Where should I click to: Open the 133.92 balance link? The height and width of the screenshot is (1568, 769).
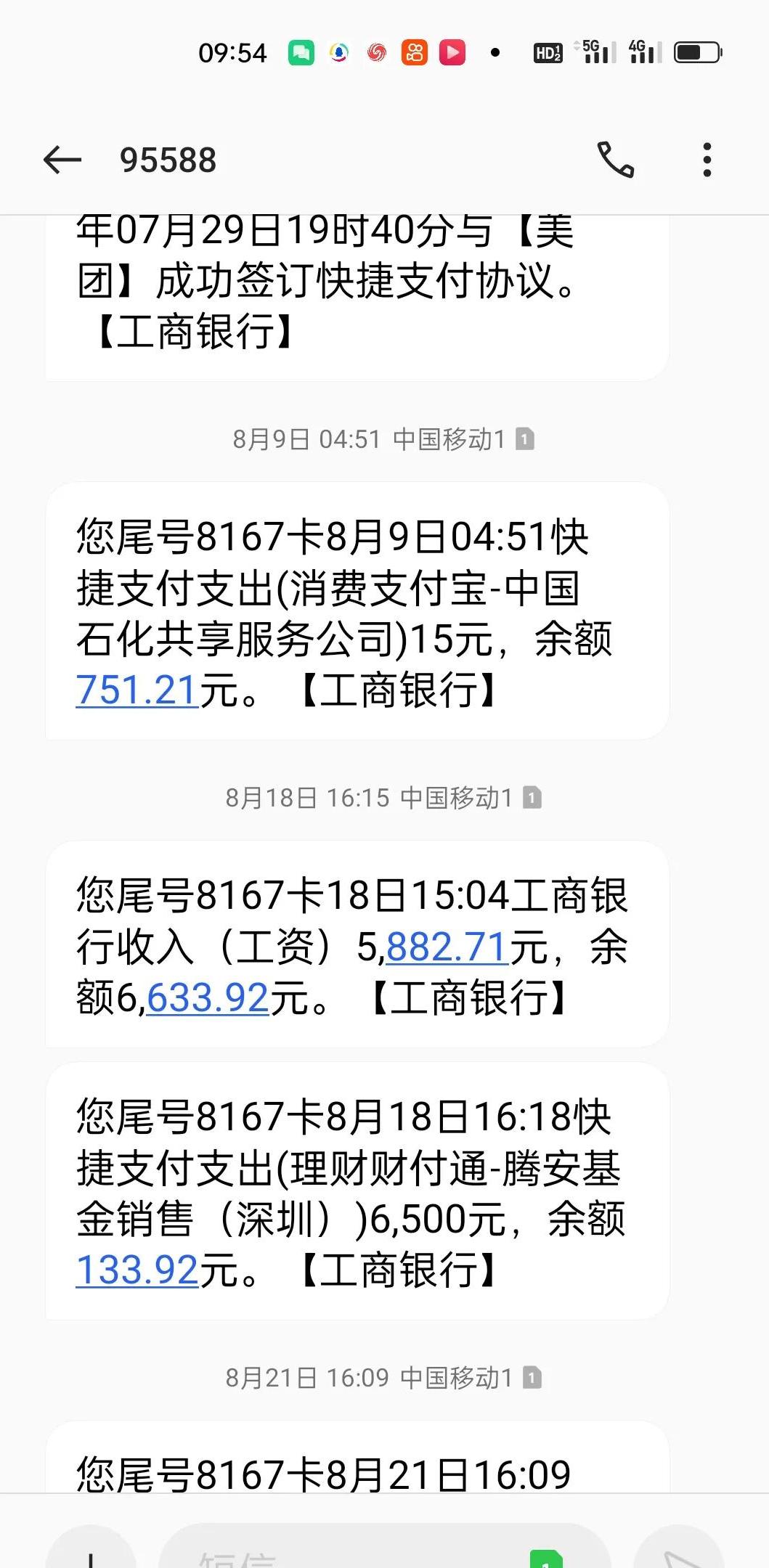pos(135,1270)
